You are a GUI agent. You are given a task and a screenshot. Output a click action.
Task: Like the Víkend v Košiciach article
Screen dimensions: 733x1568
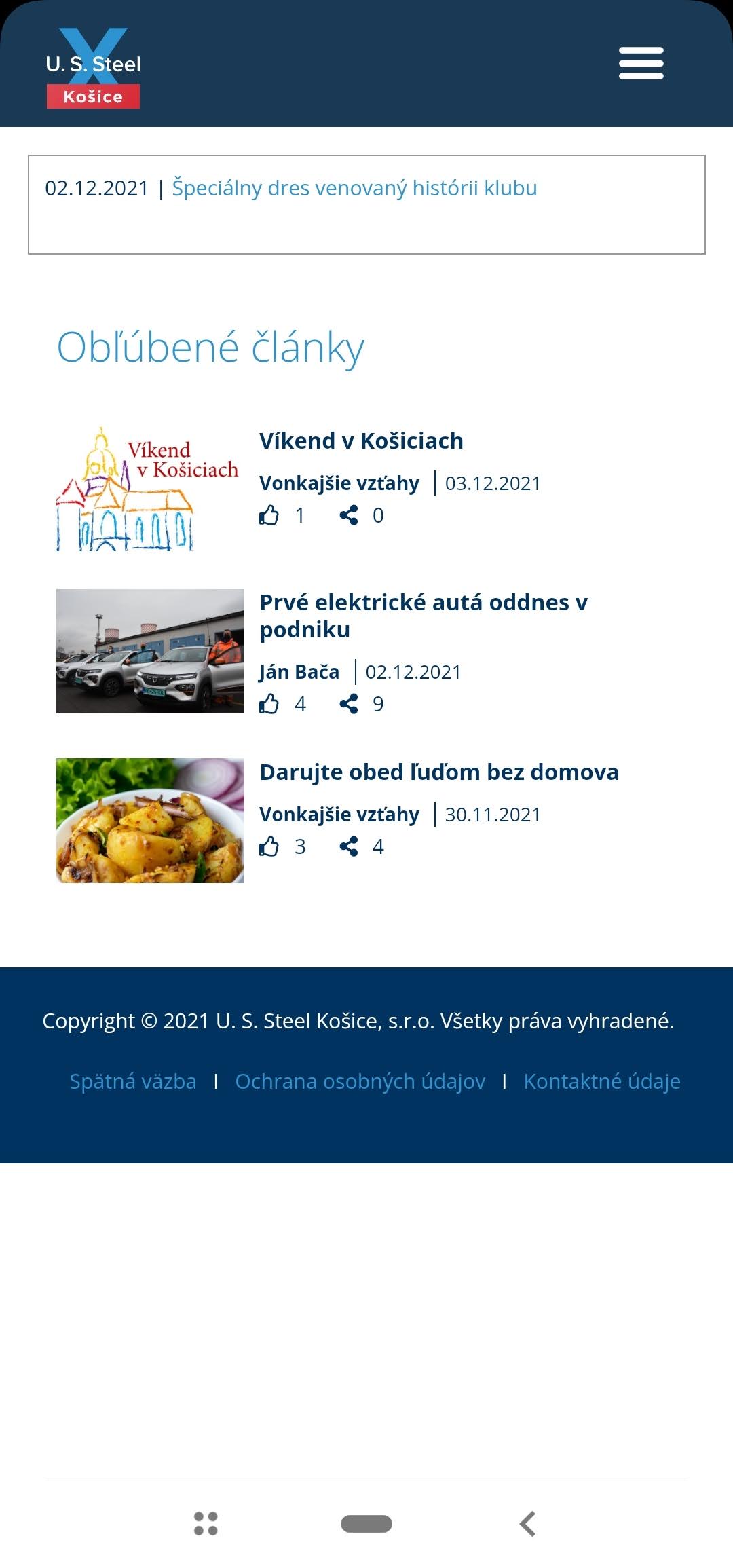tap(269, 516)
